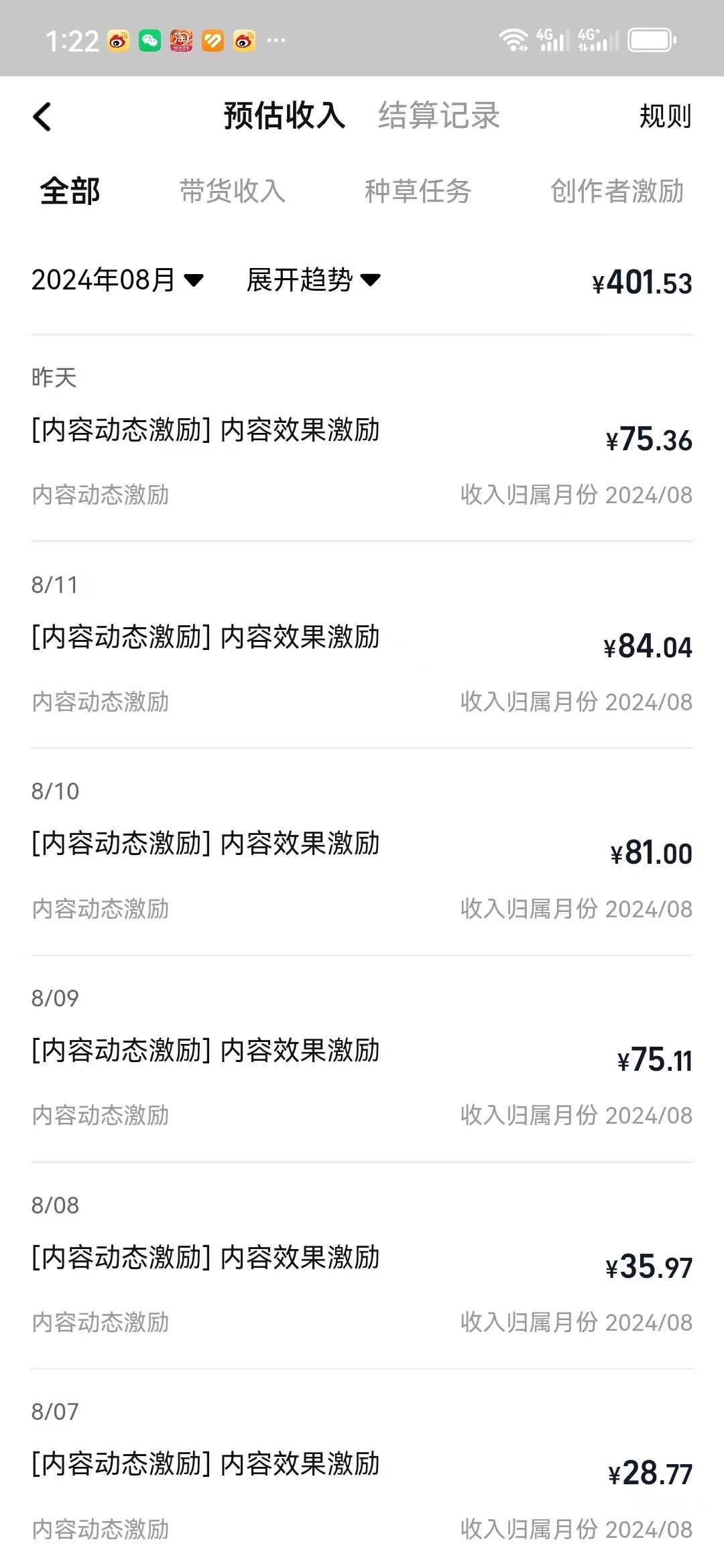Viewport: 724px width, 1568px height.
Task: Stay on the 预估收入 tab
Action: coord(284,116)
